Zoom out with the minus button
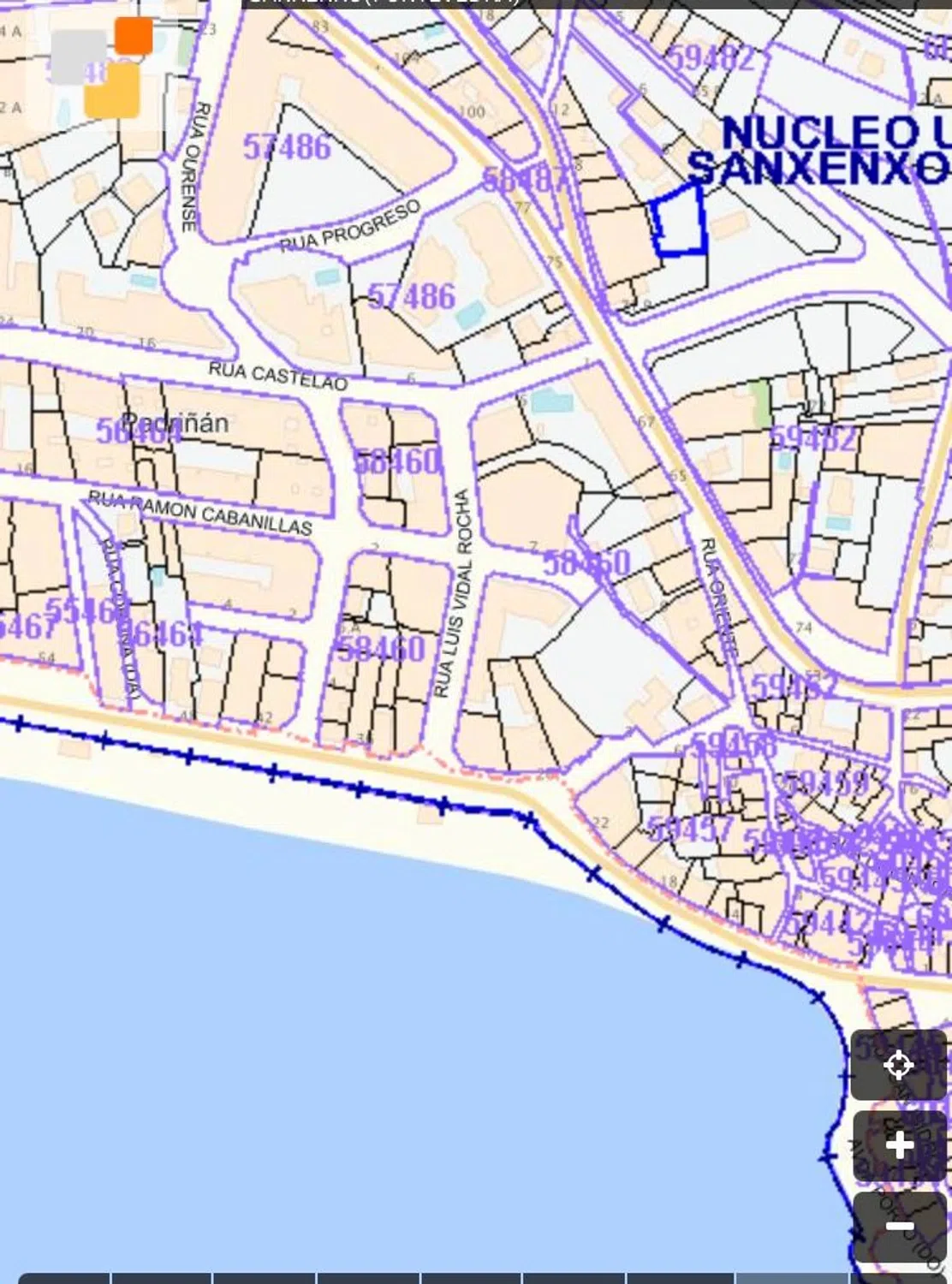The height and width of the screenshot is (1284, 952). pos(899,1226)
